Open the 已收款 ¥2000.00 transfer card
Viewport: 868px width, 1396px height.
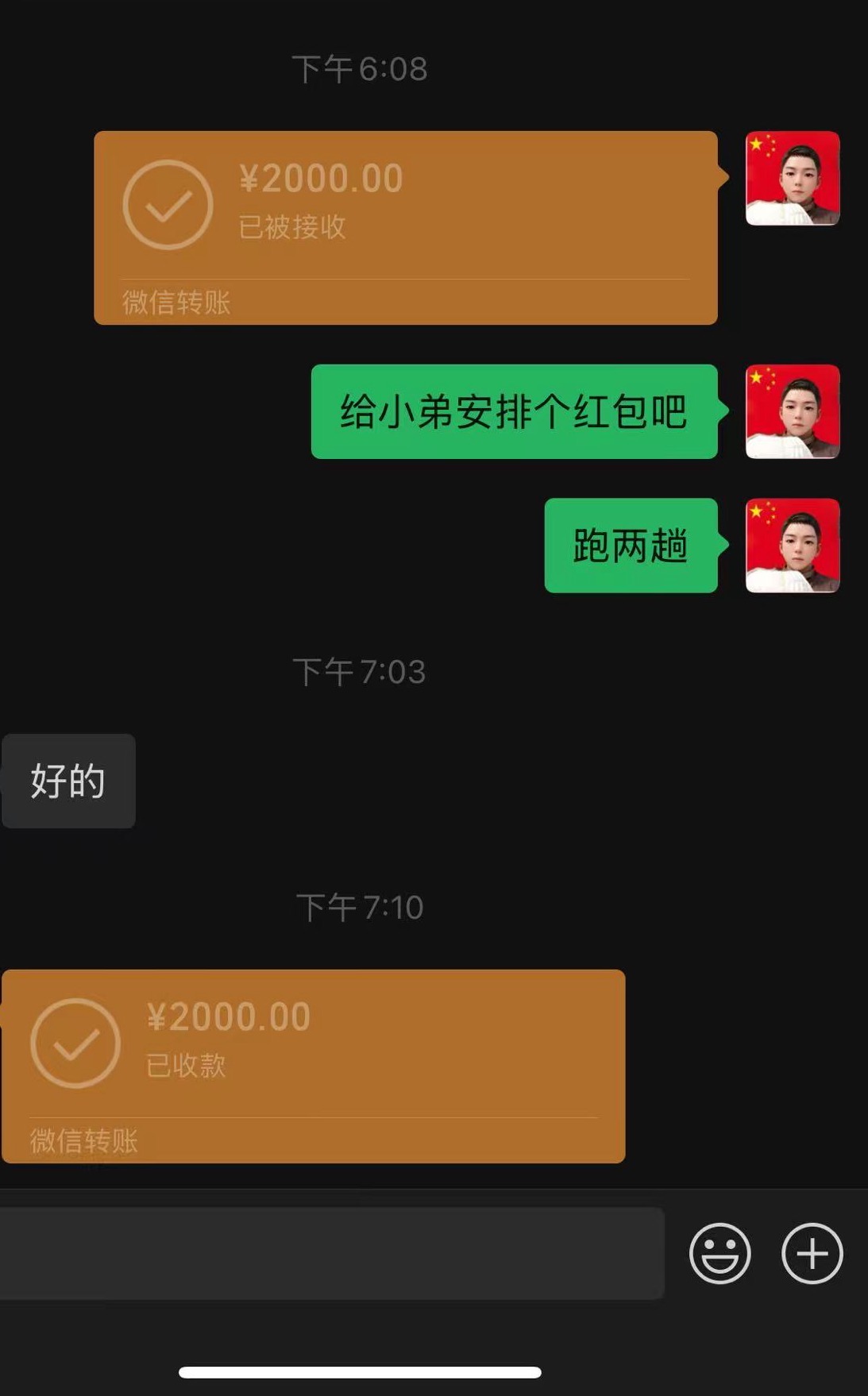pos(313,1066)
